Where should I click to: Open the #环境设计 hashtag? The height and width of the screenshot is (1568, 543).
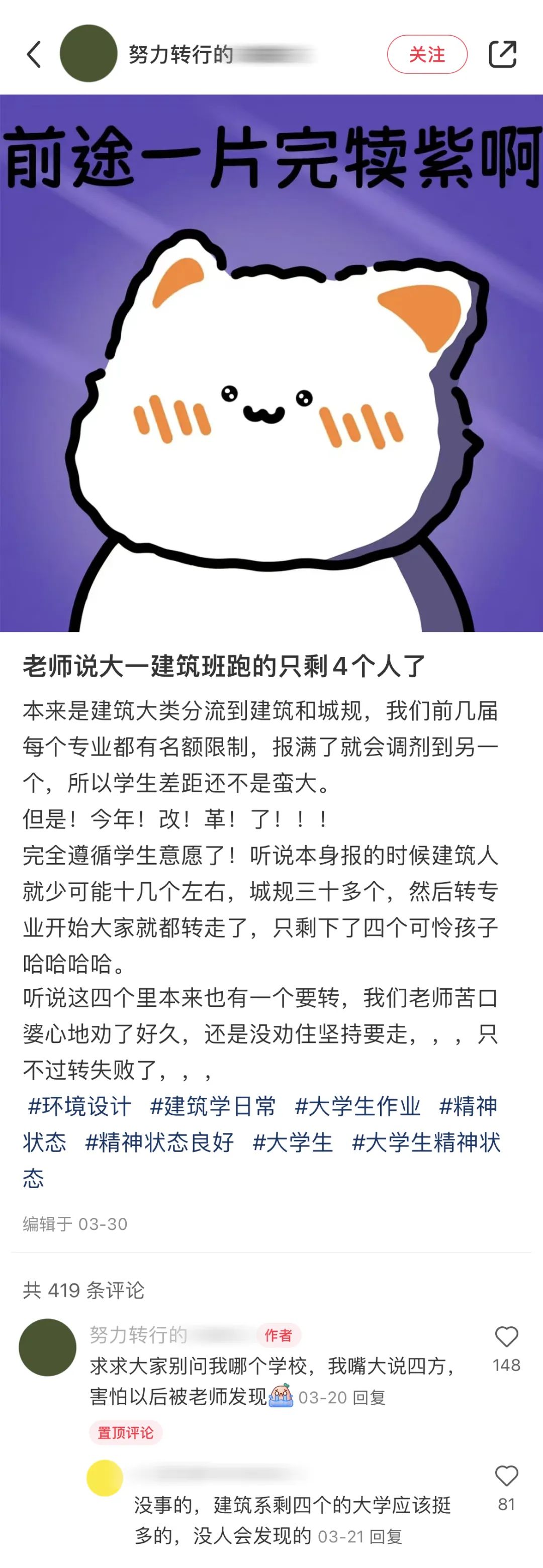[80, 1106]
